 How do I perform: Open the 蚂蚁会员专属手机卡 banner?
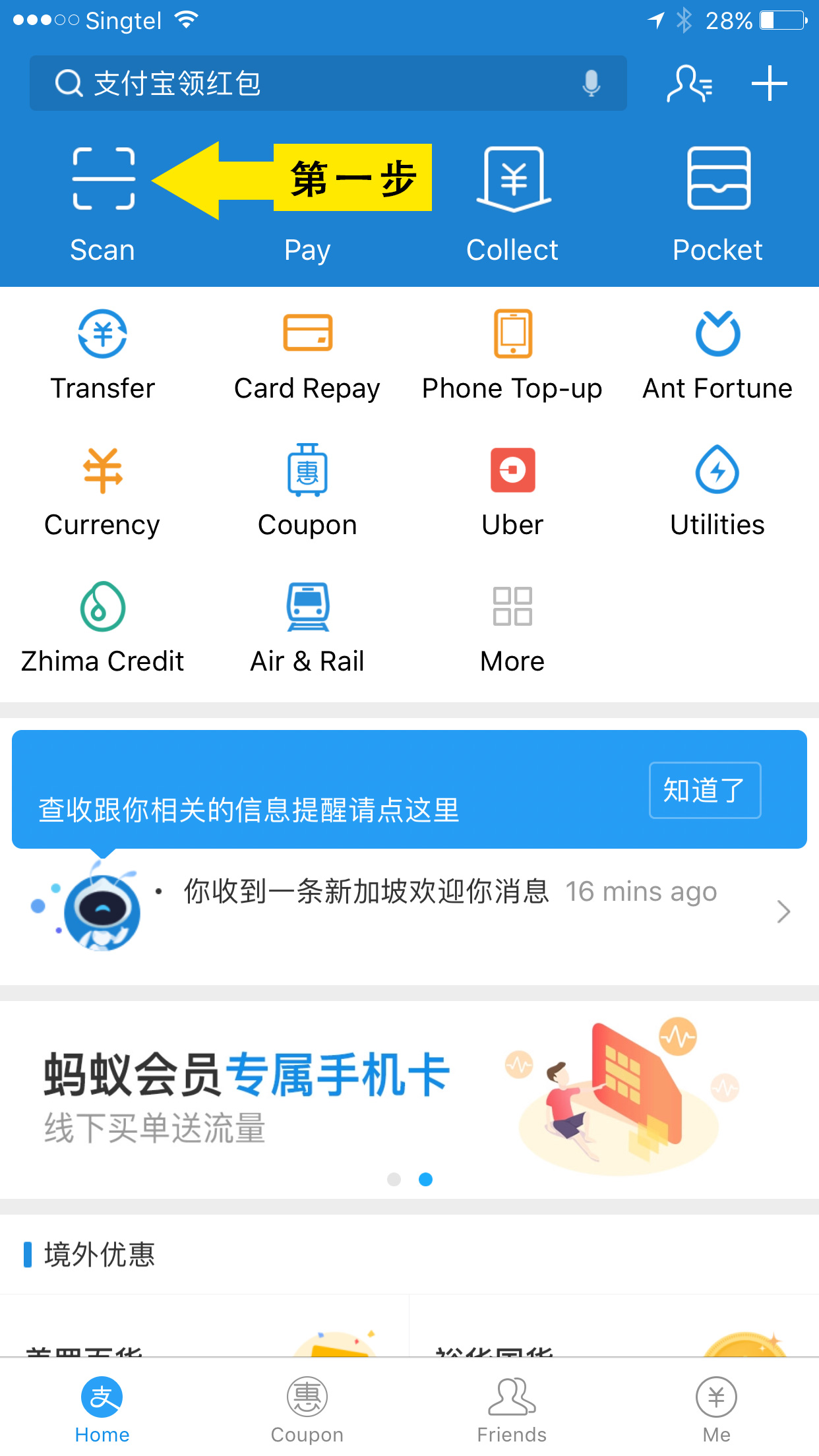click(x=409, y=1099)
